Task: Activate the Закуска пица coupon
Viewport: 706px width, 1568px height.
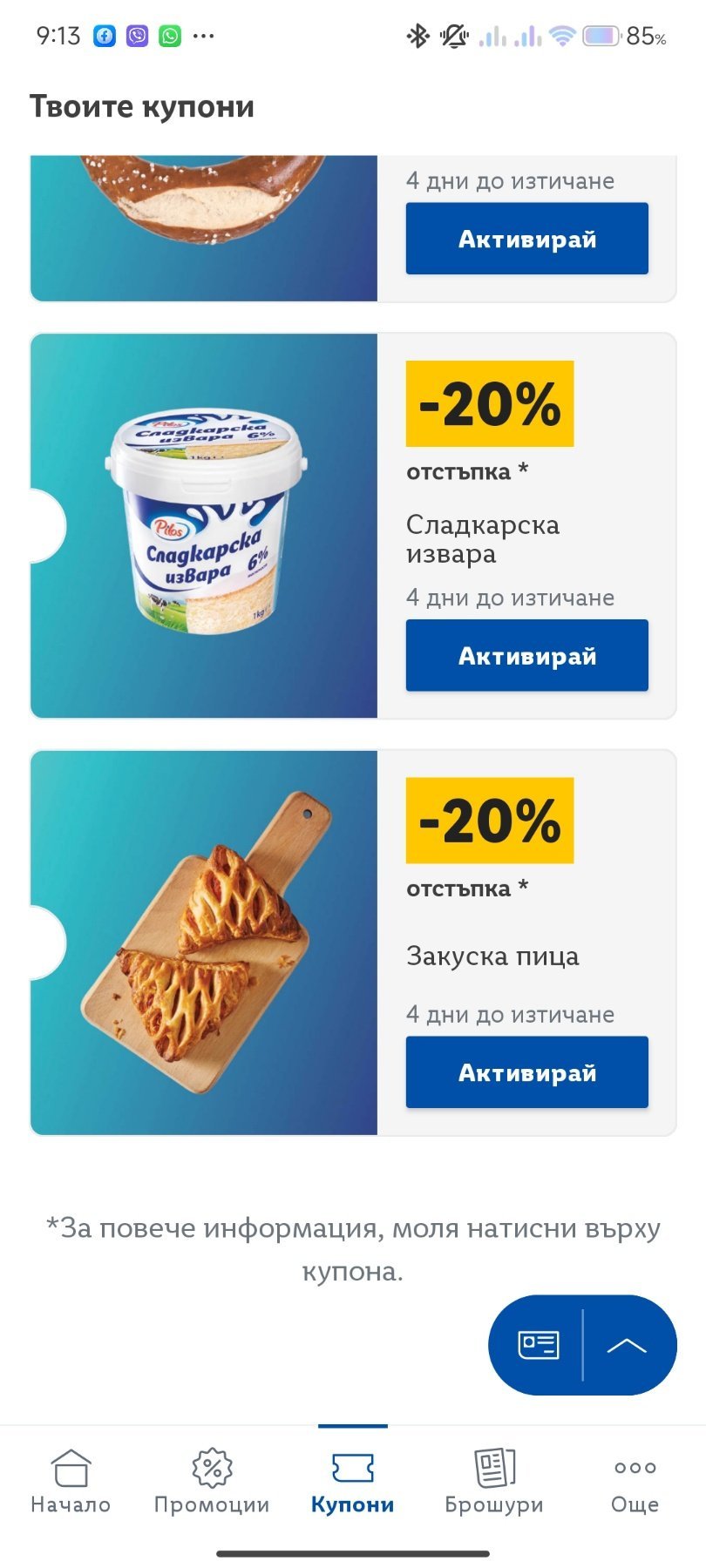Action: [x=526, y=1071]
